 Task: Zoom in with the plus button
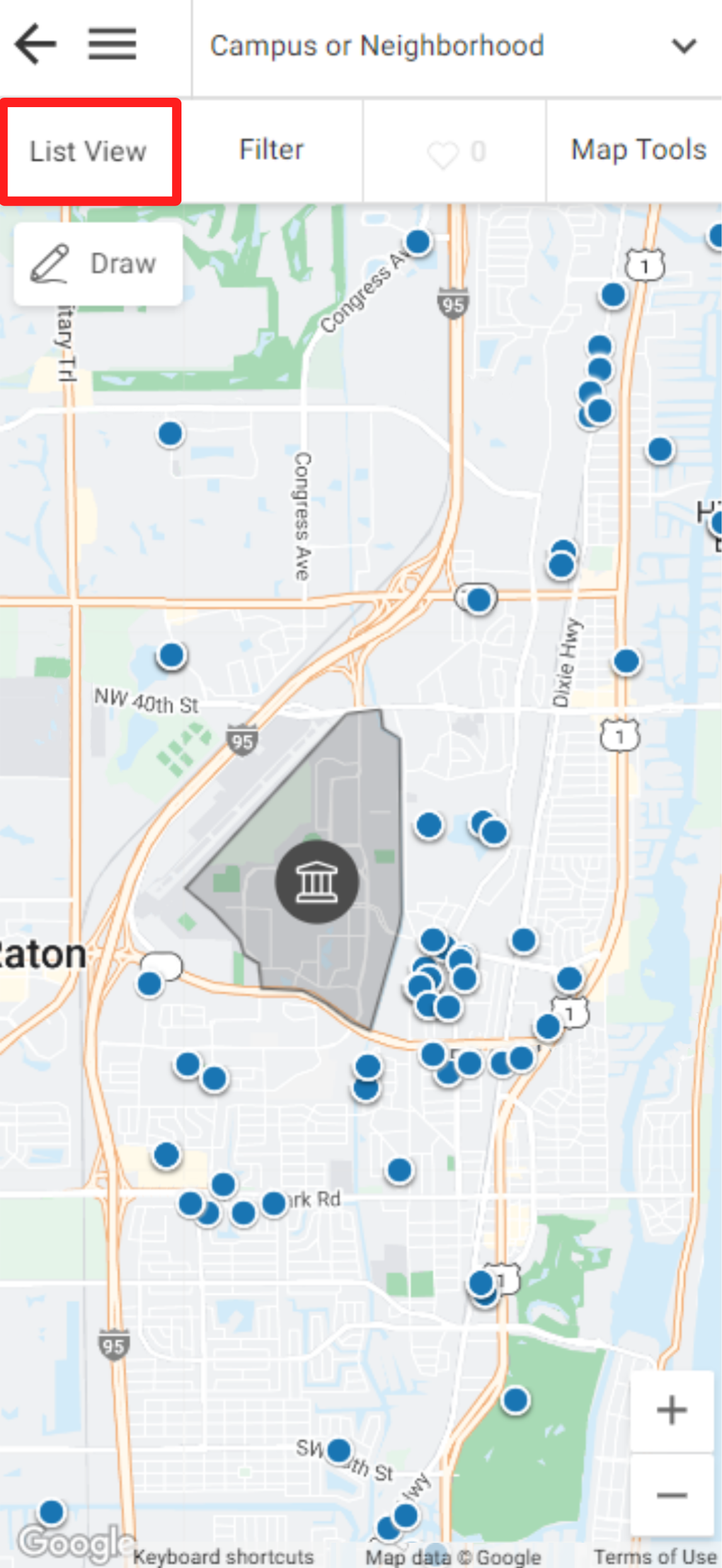point(672,1410)
